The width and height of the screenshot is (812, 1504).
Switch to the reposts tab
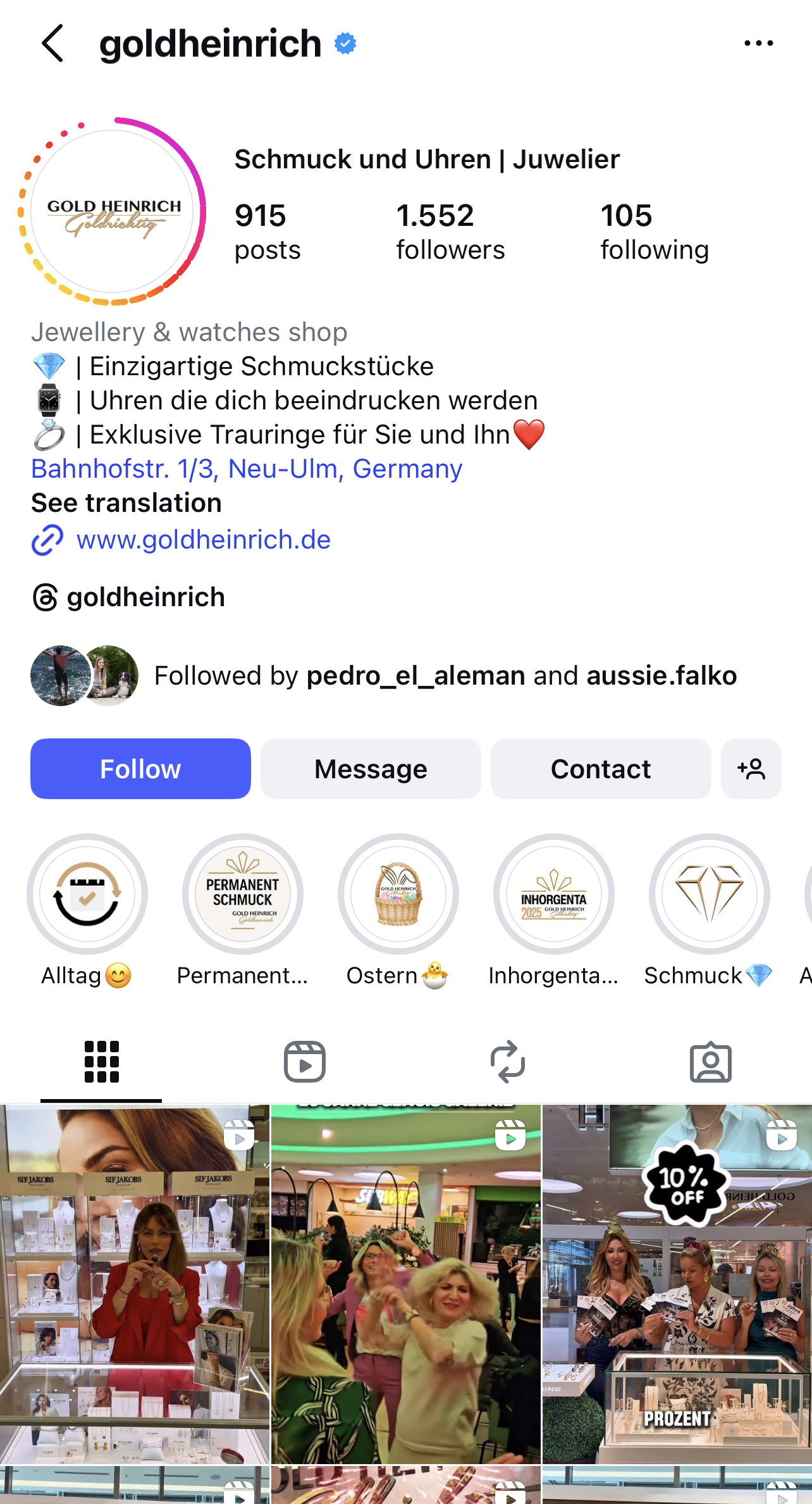(508, 1062)
